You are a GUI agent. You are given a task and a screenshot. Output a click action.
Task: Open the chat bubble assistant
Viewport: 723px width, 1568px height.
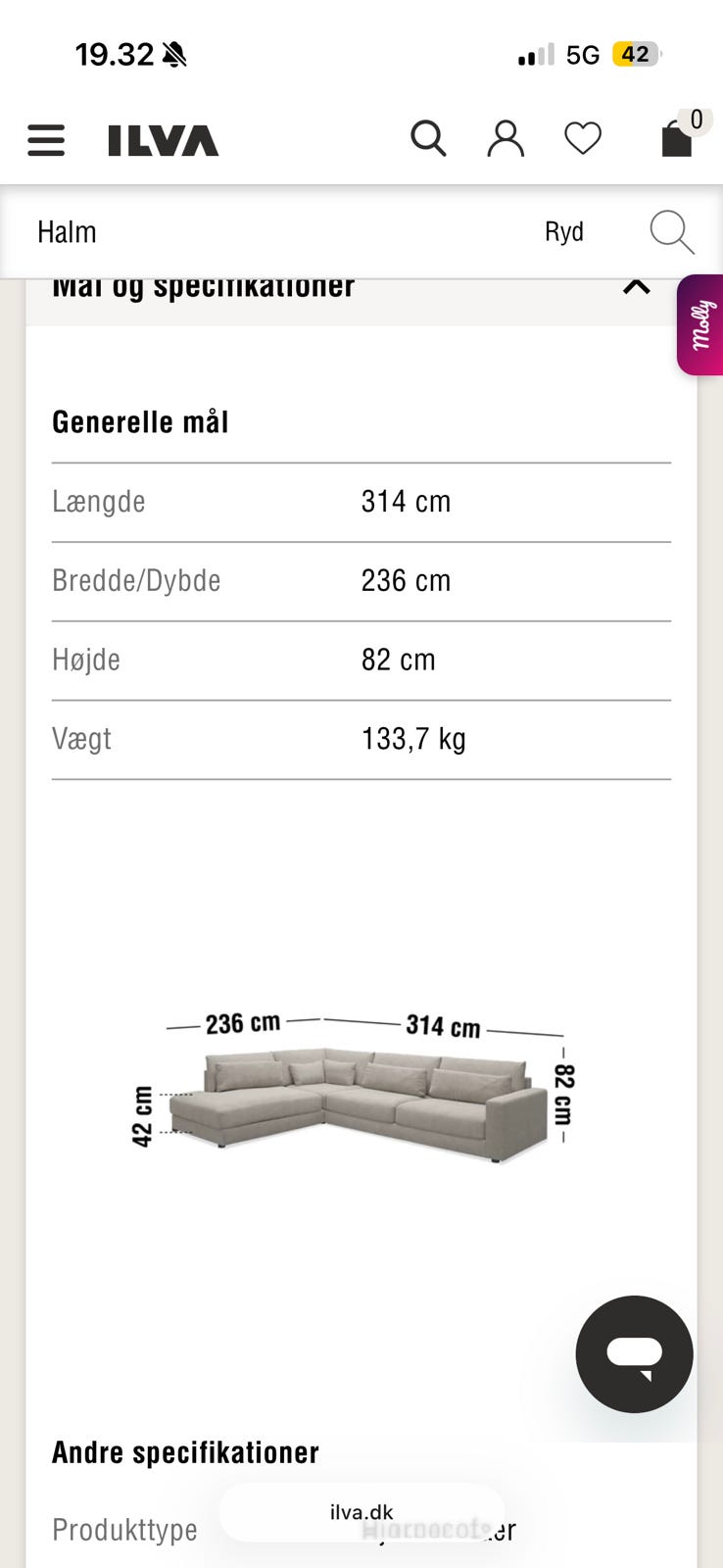[x=634, y=1354]
